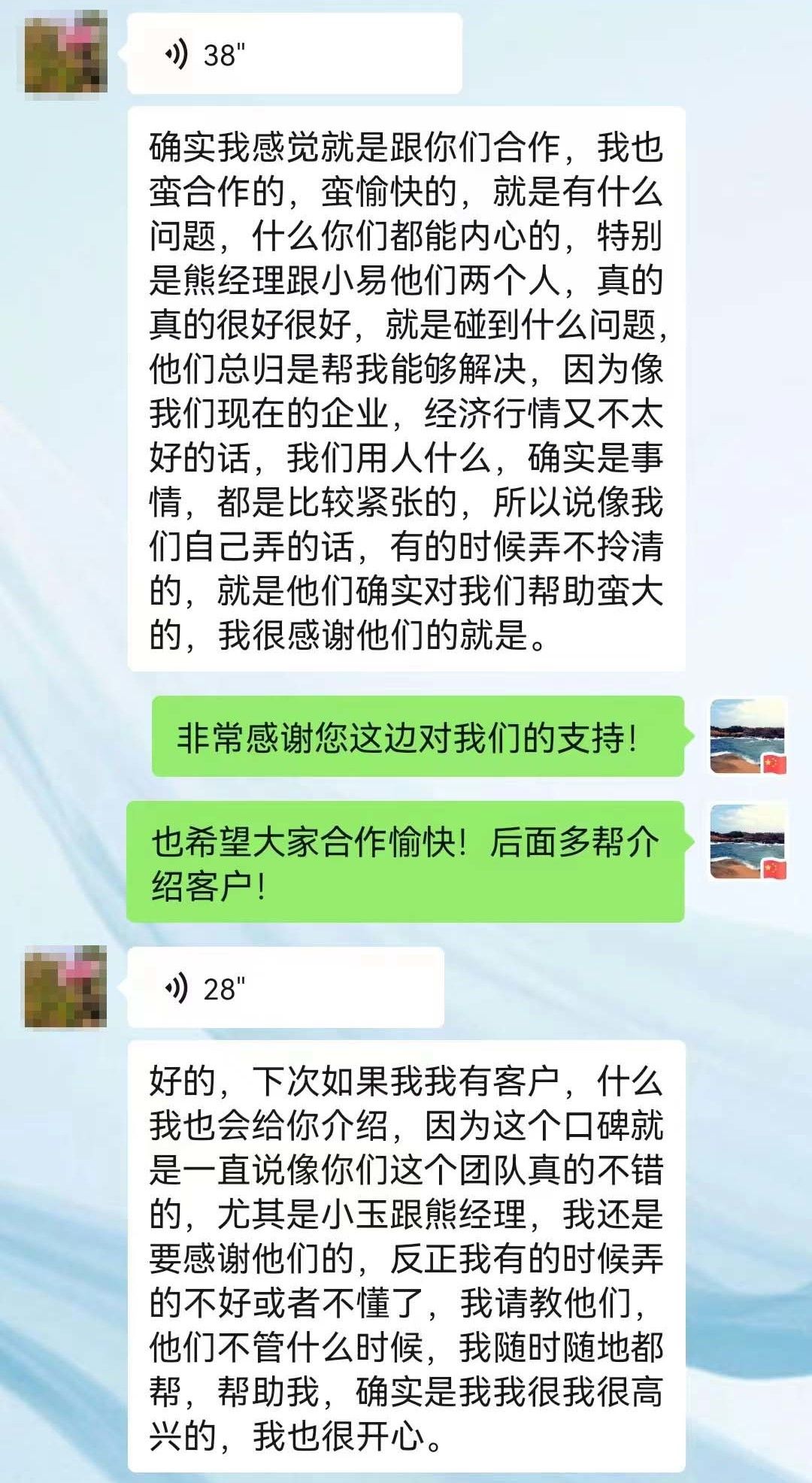Open sender's avatar beside the 28" voice message
Screen dimensions: 812x1483
(66, 987)
